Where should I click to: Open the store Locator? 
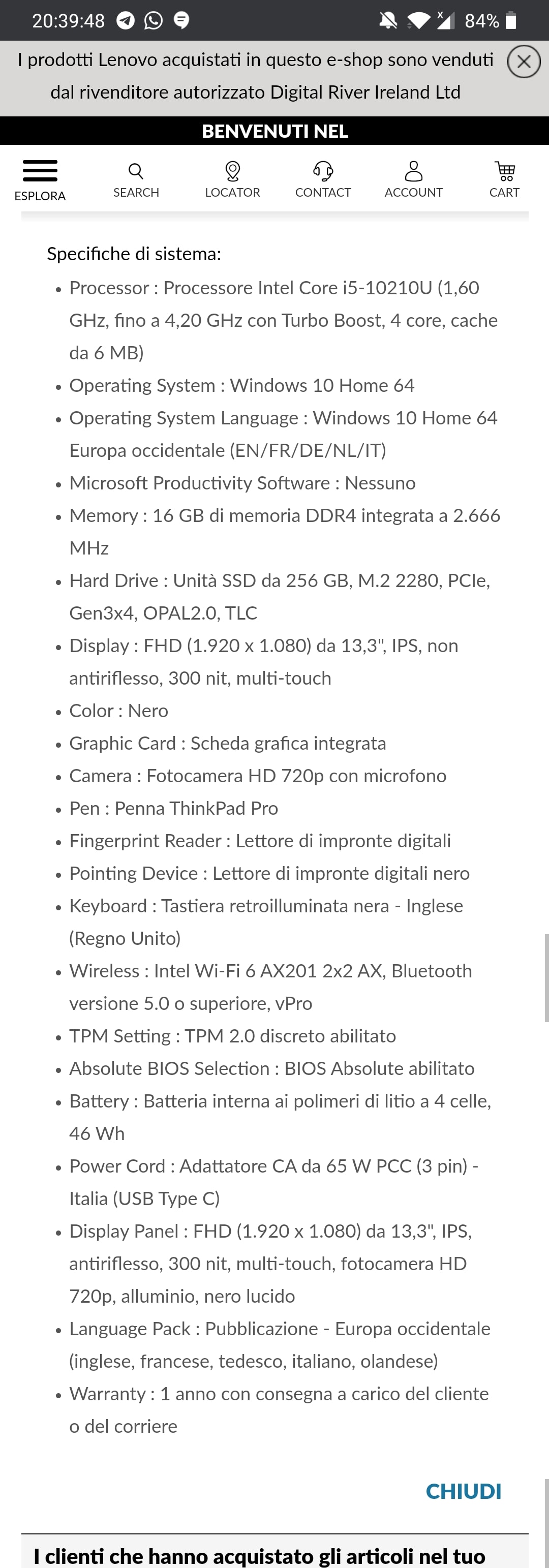pyautogui.click(x=232, y=179)
